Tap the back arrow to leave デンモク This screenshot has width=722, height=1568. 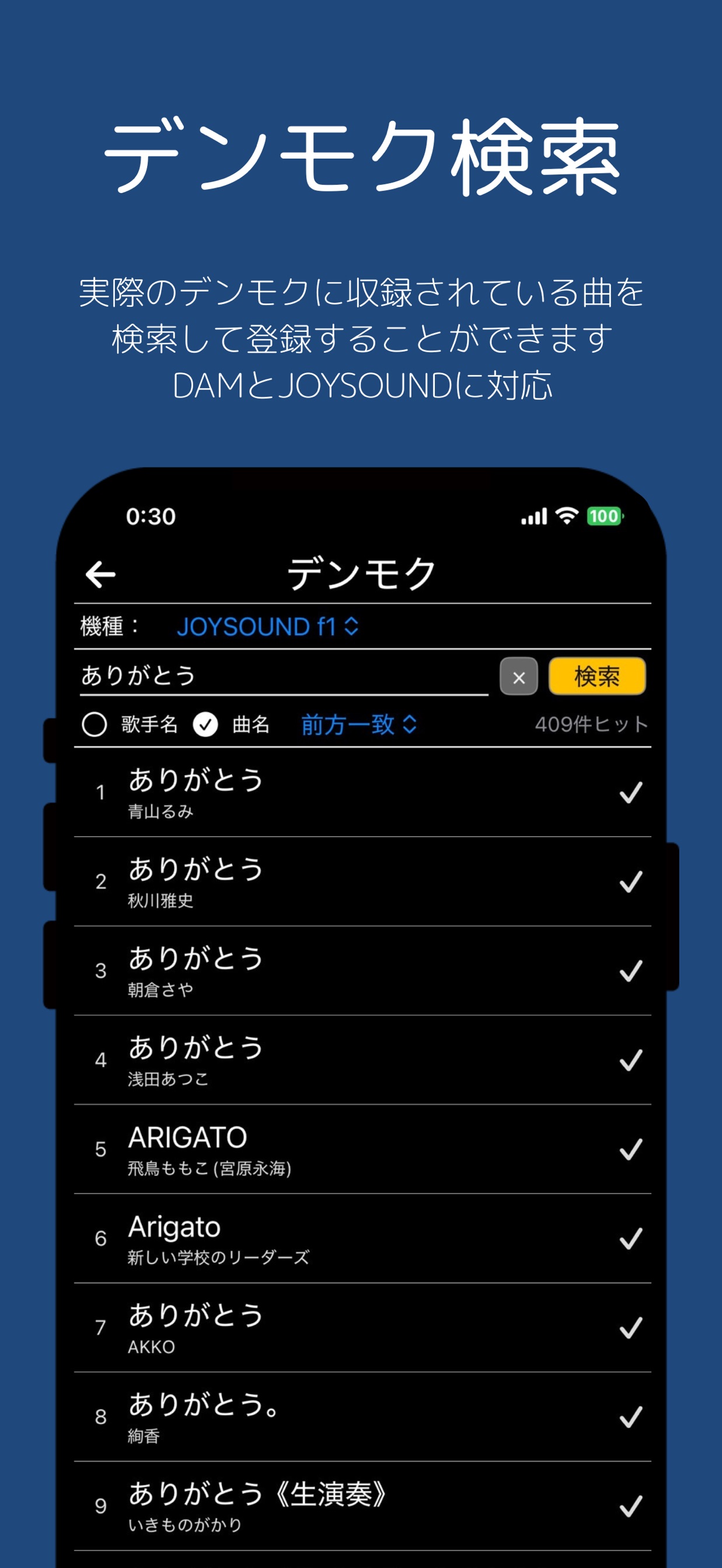(x=100, y=575)
